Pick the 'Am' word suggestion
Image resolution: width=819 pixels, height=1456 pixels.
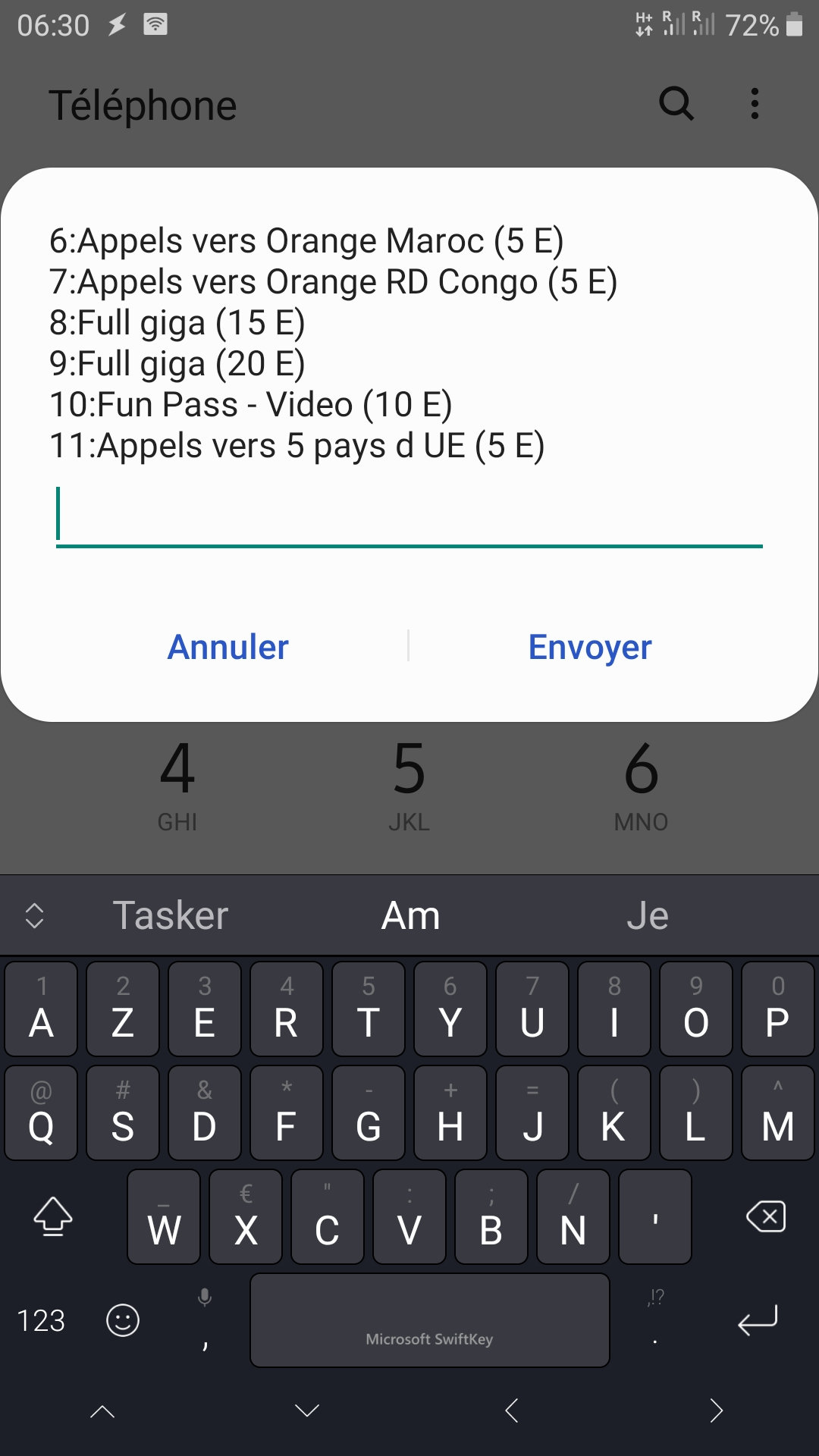[410, 915]
